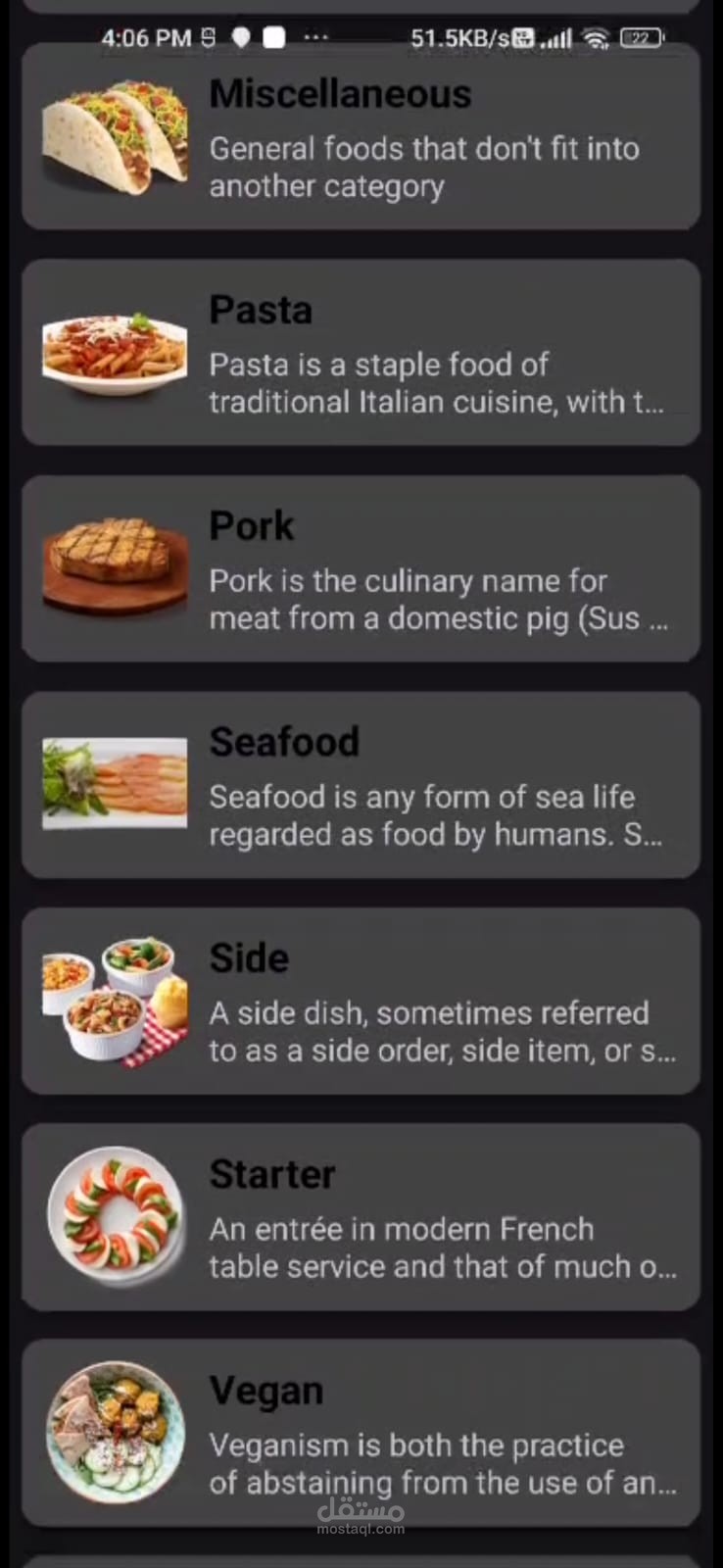Viewport: 723px width, 1568px height.
Task: Tap the vegan bowl thumbnail
Action: (x=115, y=1431)
